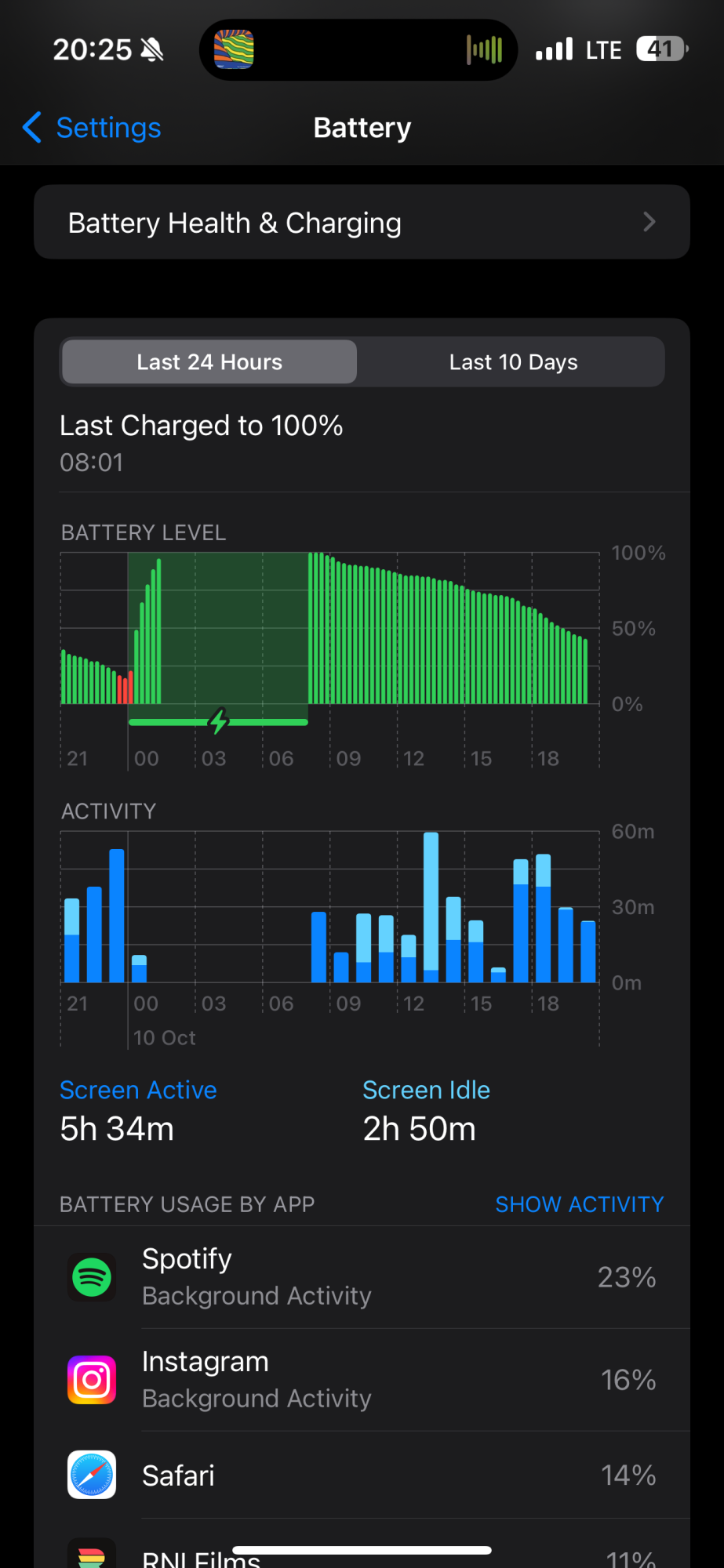Open Spotify battery usage row
The width and height of the screenshot is (724, 1568).
coord(362,1277)
